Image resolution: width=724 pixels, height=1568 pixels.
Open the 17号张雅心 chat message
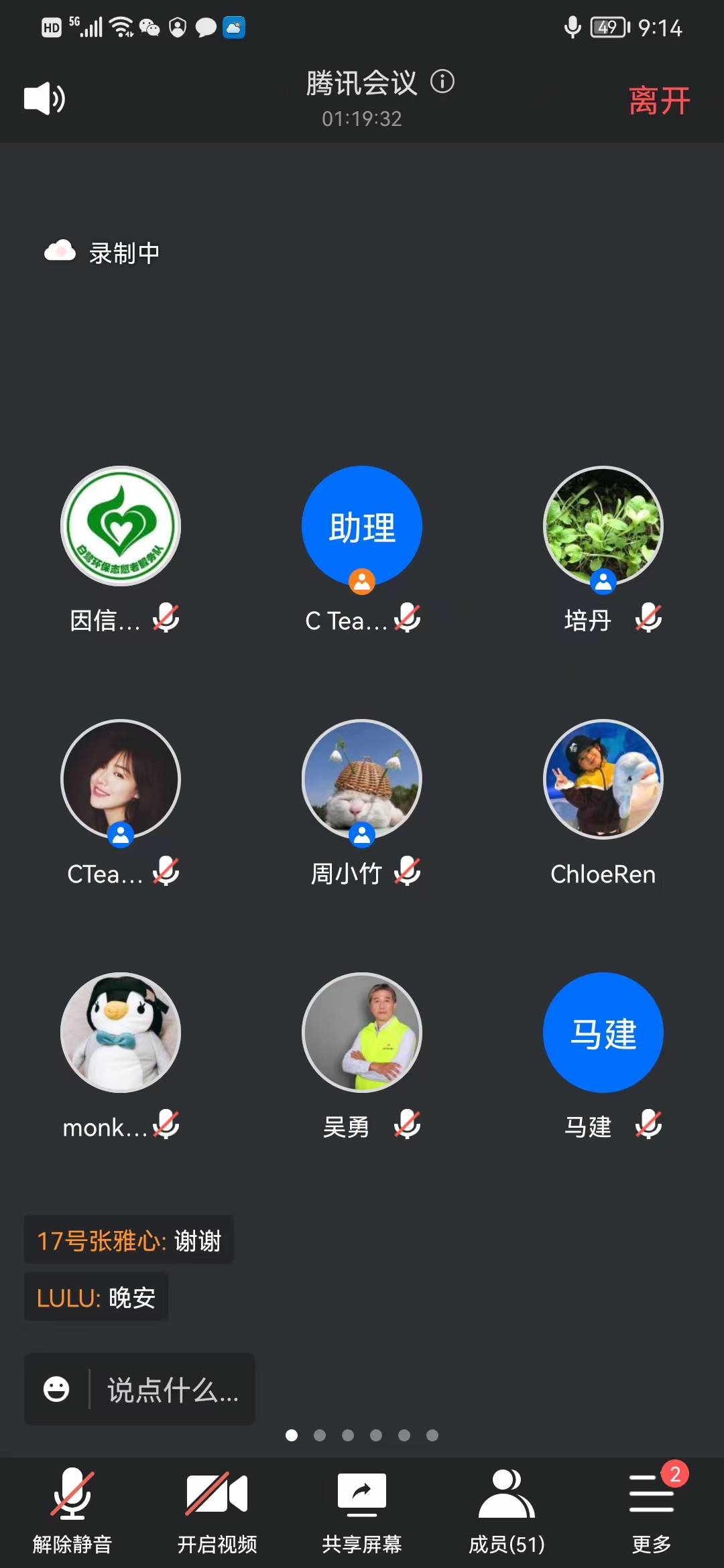[129, 1240]
